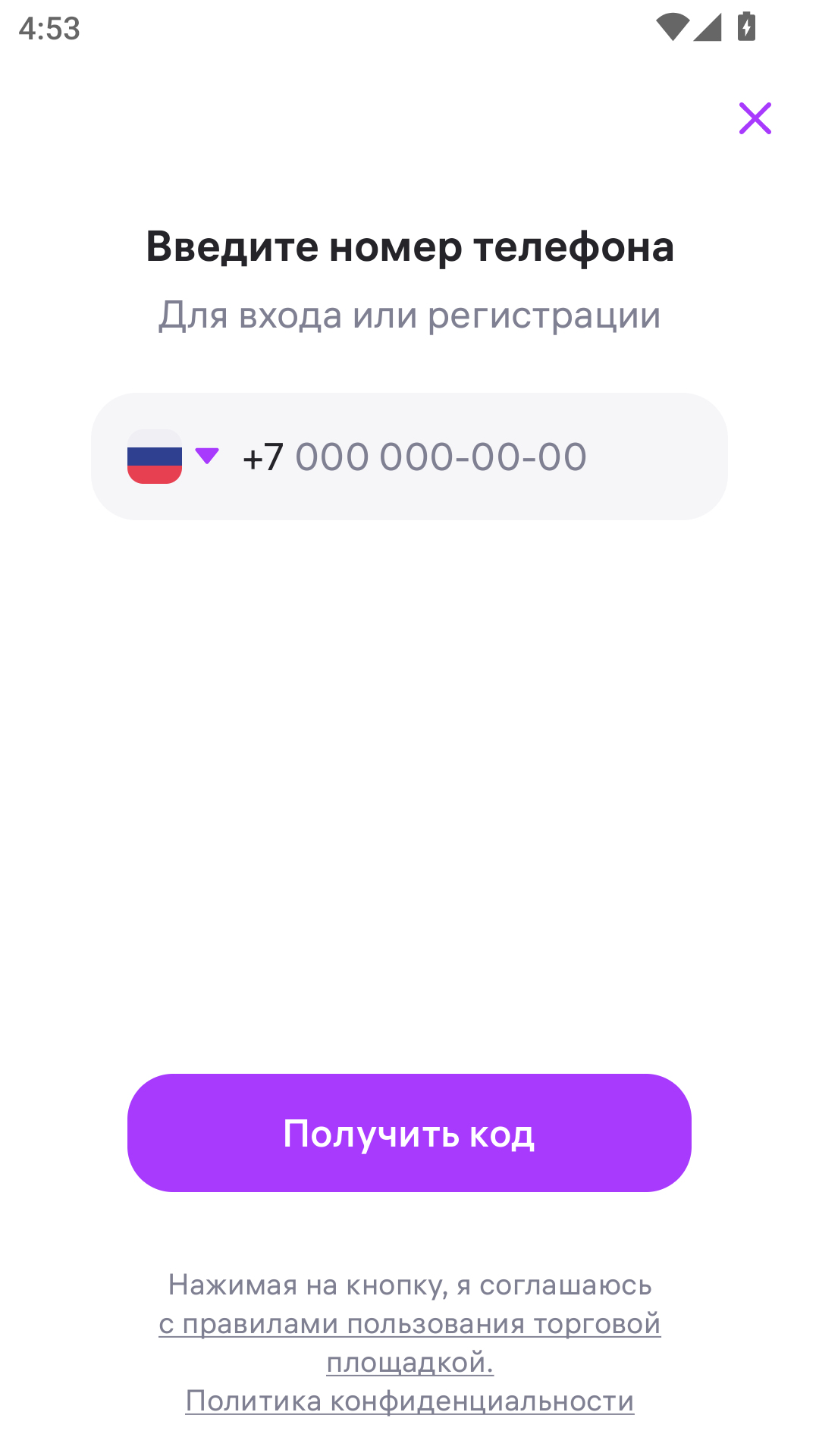Open the marketplace usage rules link
This screenshot has height=1456, width=819.
click(x=409, y=1324)
